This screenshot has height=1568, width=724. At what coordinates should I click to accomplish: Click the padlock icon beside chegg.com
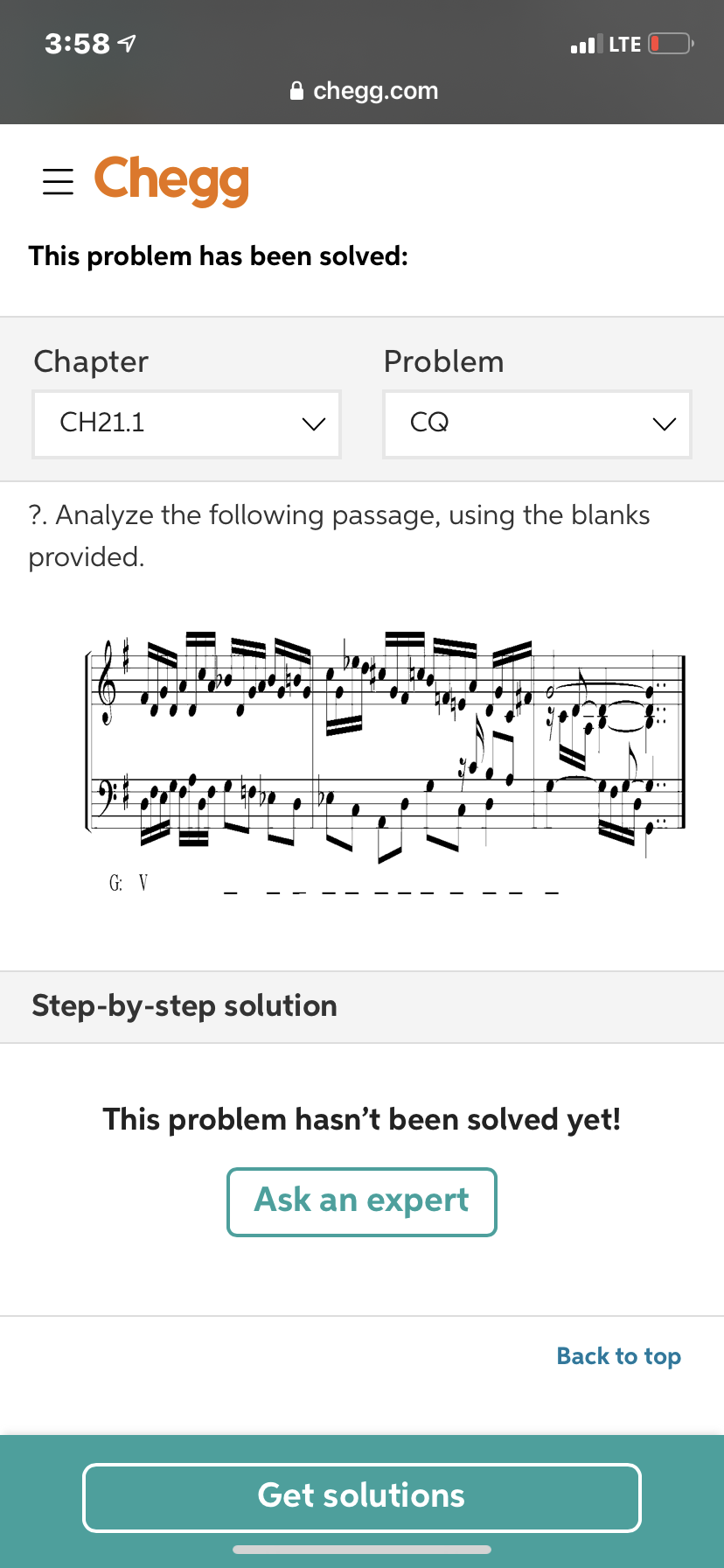pyautogui.click(x=296, y=90)
